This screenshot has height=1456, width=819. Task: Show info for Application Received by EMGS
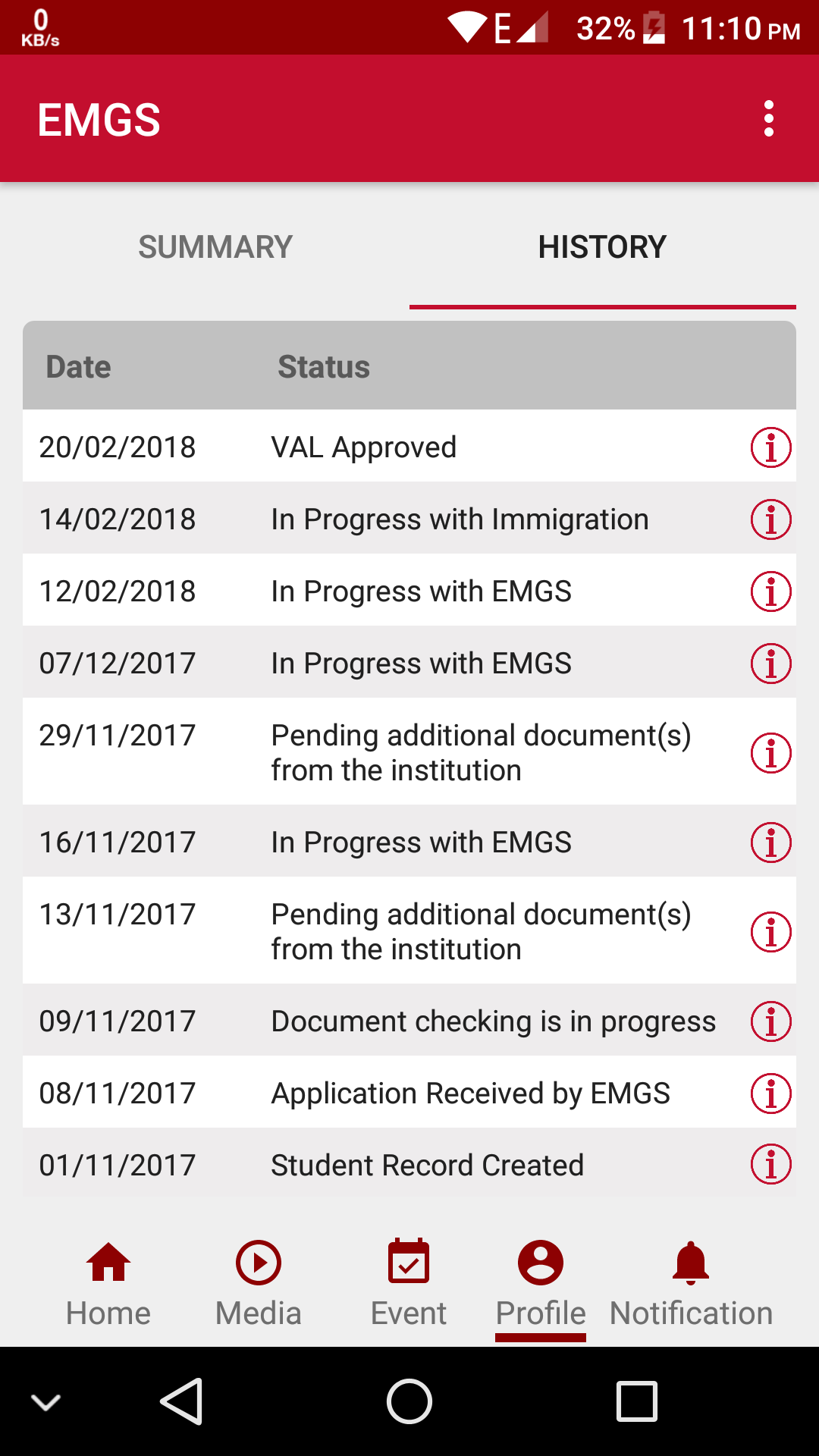click(770, 1094)
